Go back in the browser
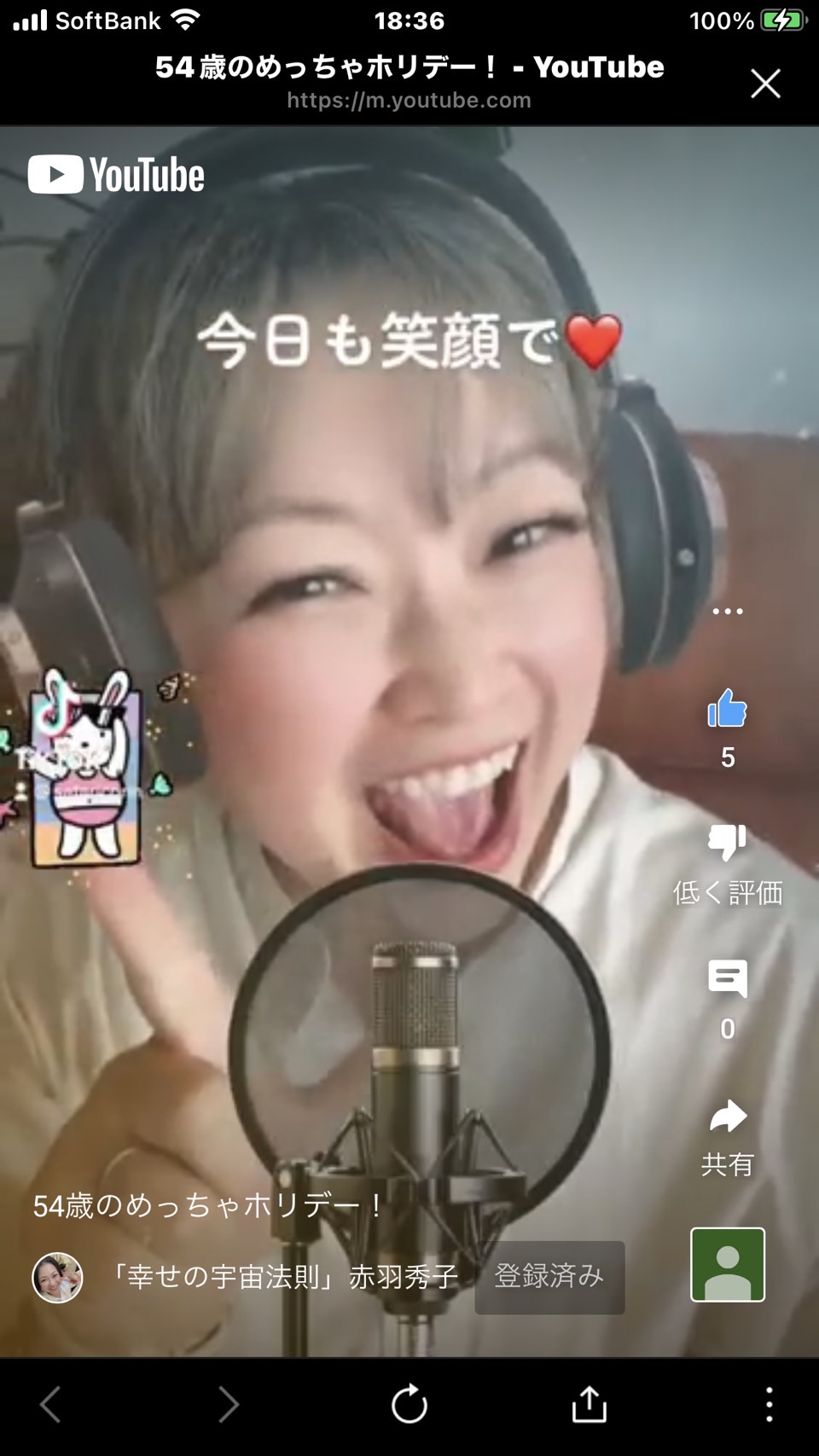The width and height of the screenshot is (819, 1456). point(50,1404)
